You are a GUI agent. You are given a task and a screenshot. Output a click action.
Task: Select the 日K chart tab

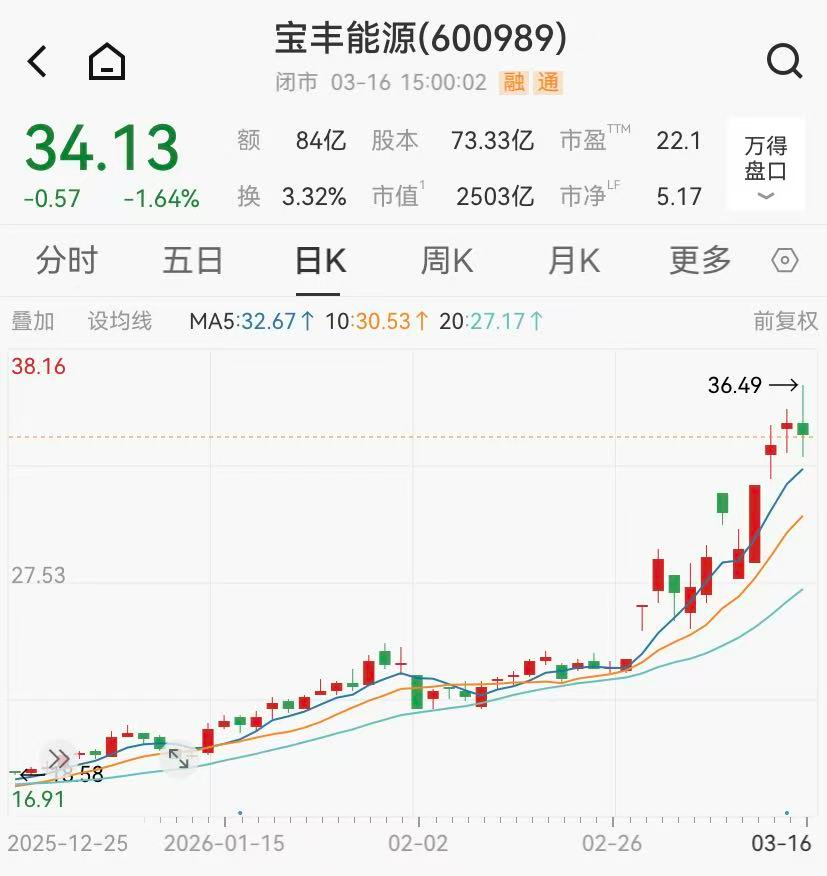tap(319, 261)
